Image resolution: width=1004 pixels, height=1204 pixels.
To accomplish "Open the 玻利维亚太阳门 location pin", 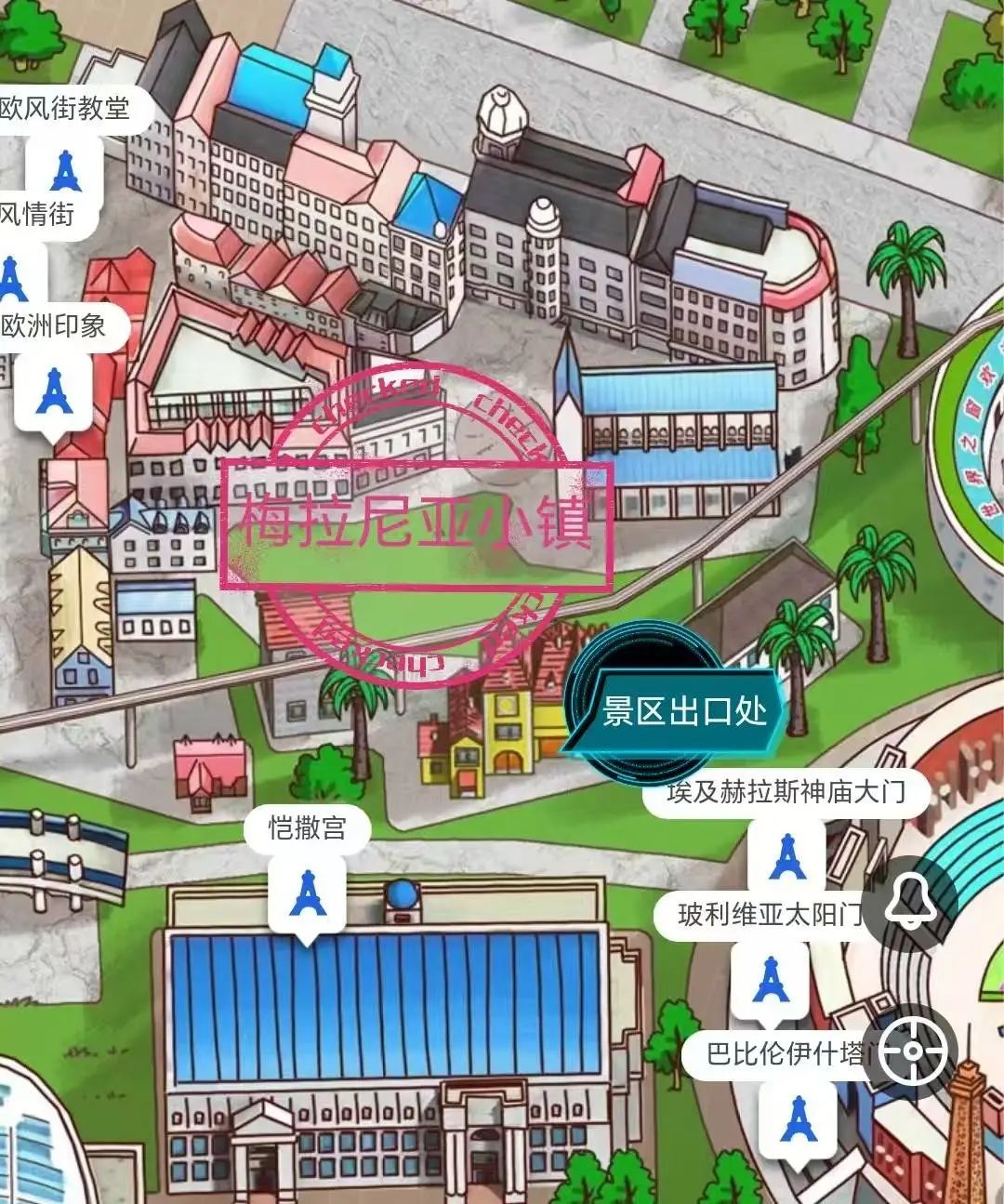I will pyautogui.click(x=771, y=979).
